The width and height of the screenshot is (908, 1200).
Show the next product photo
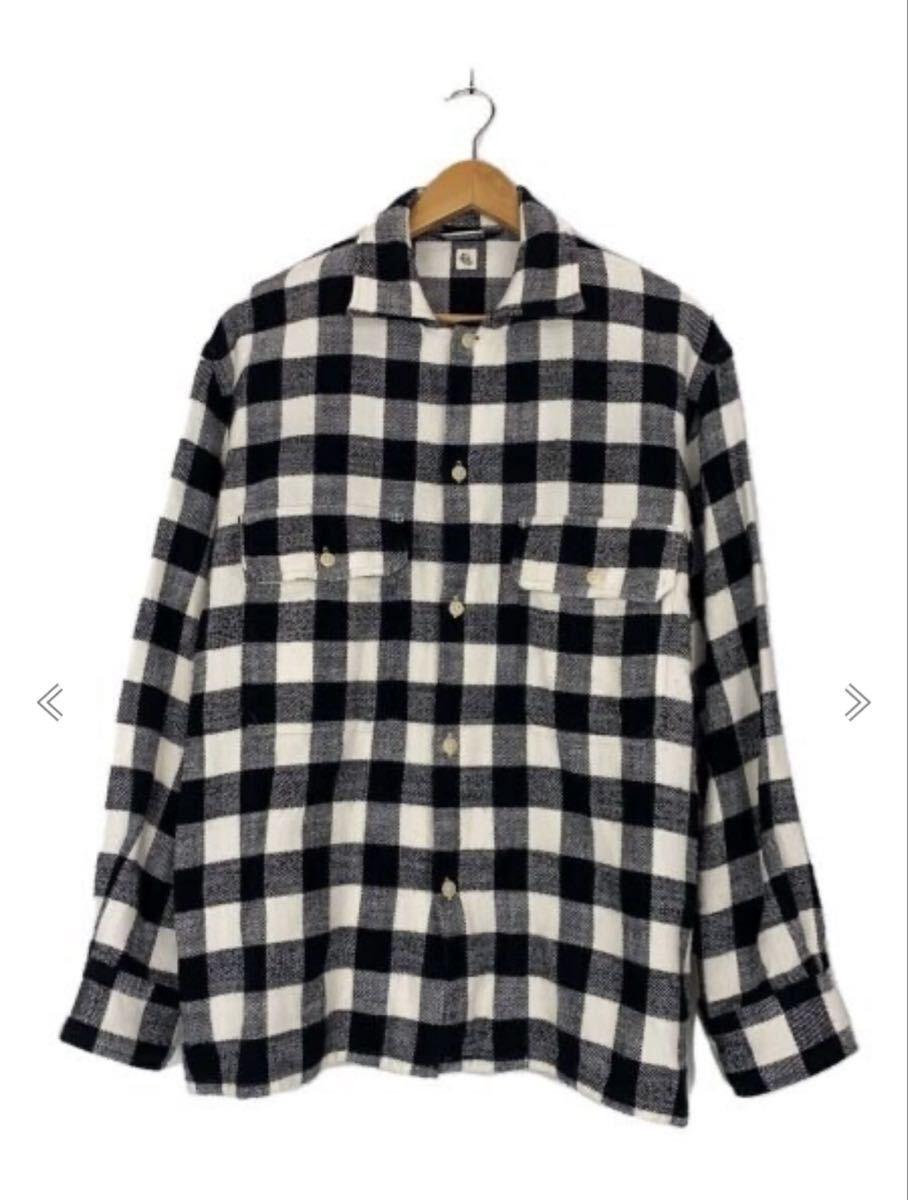pos(856,704)
